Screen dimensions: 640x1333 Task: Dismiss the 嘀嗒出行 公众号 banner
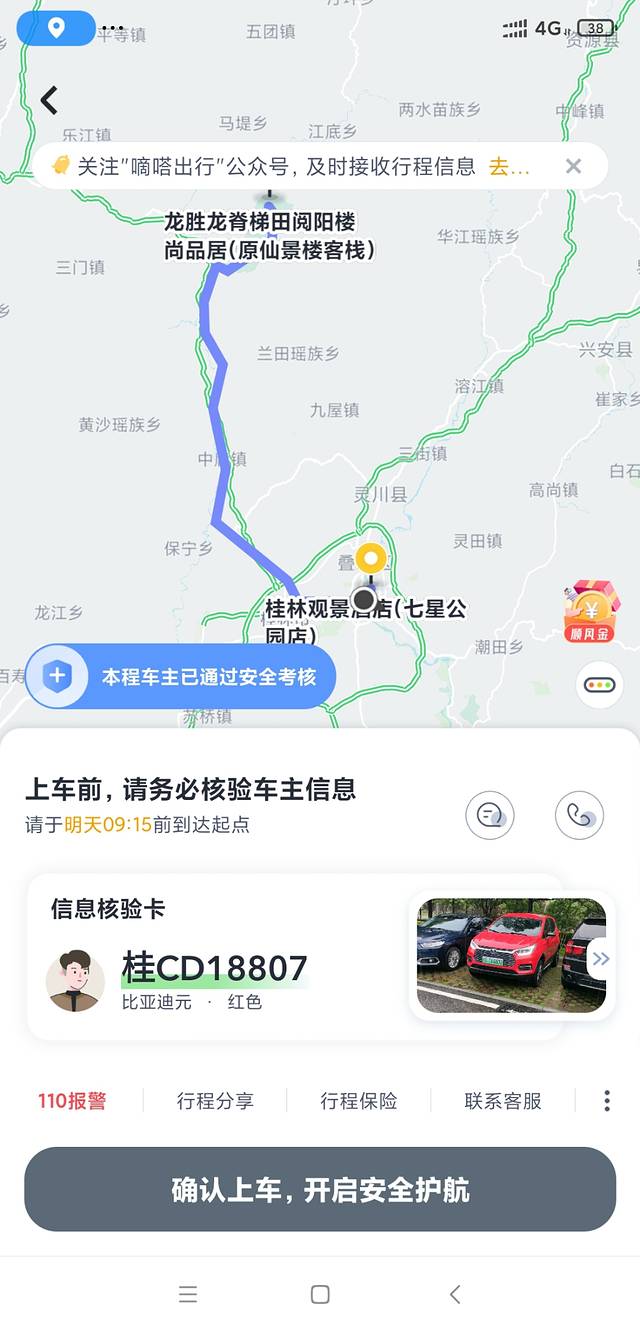(x=573, y=166)
